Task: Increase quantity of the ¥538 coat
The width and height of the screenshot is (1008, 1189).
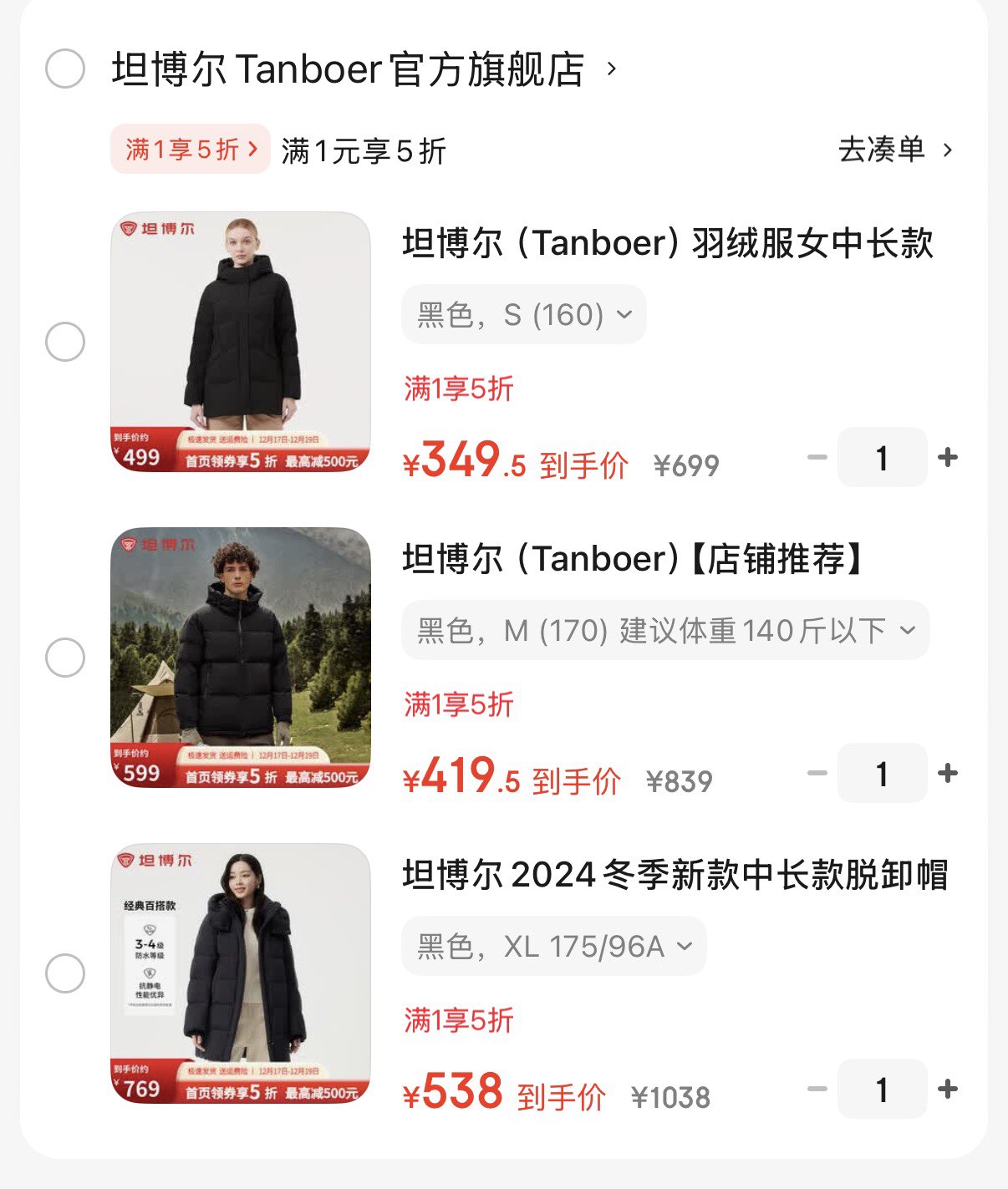Action: (948, 1089)
